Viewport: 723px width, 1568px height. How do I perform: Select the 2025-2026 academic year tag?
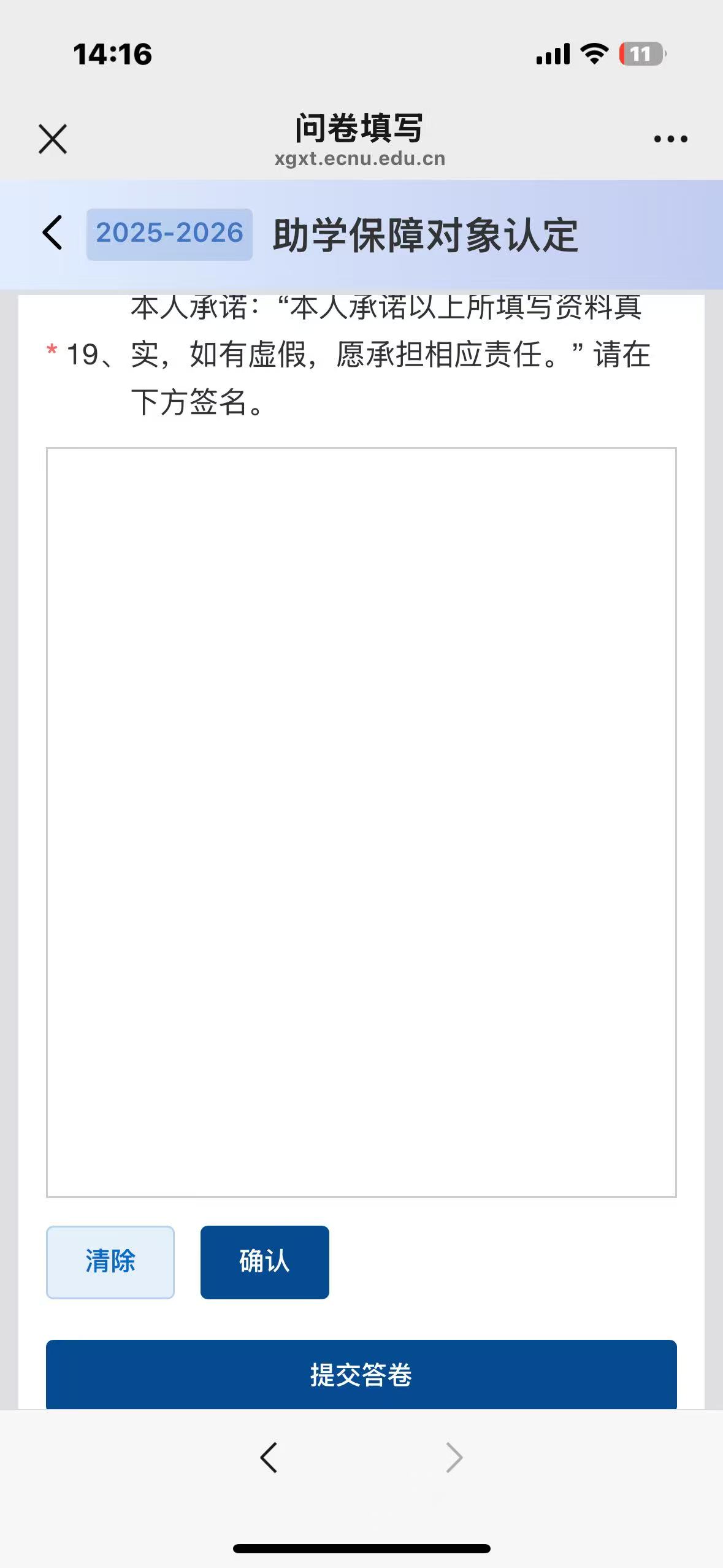pyautogui.click(x=169, y=234)
